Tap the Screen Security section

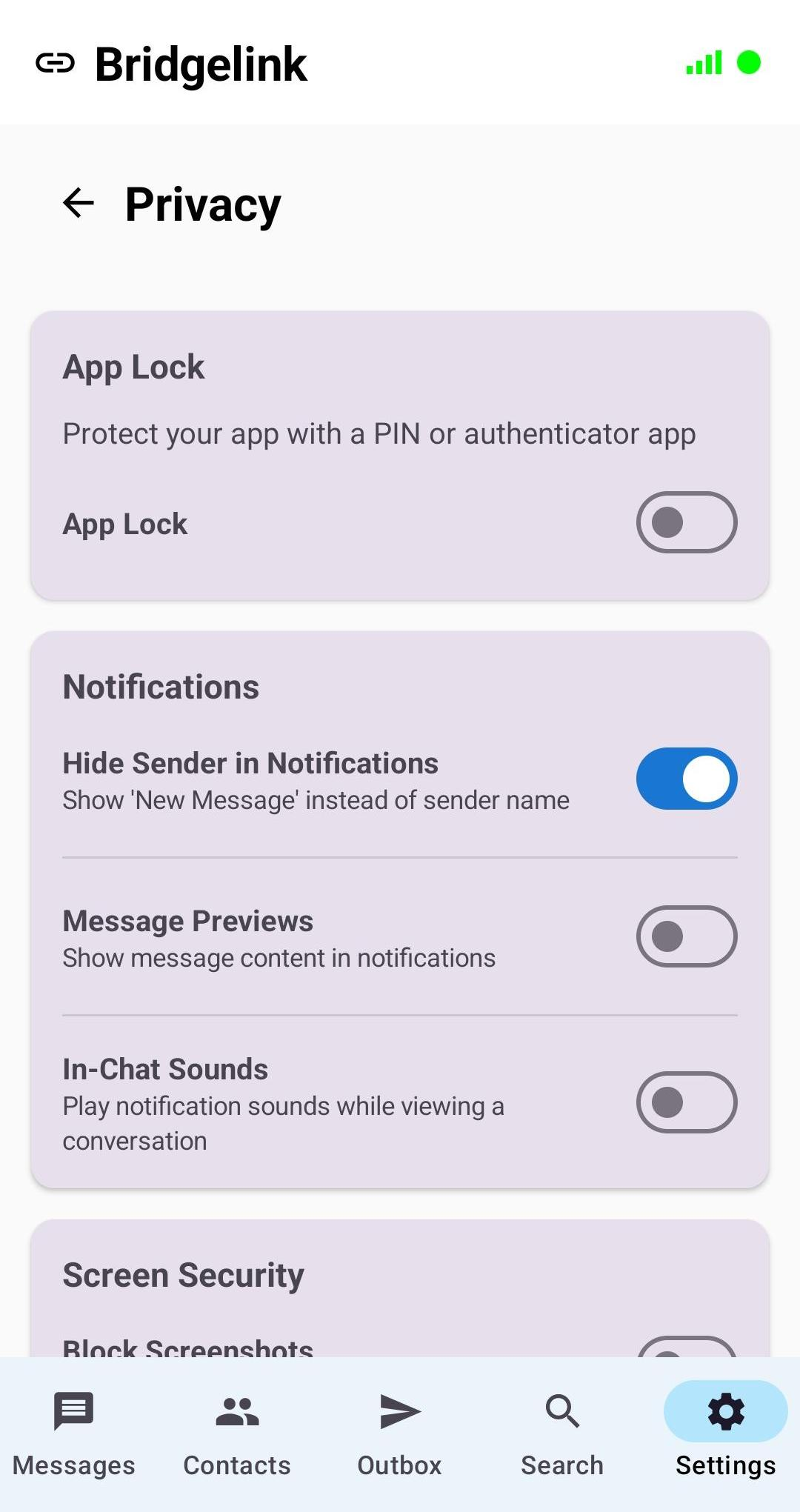point(183,1274)
